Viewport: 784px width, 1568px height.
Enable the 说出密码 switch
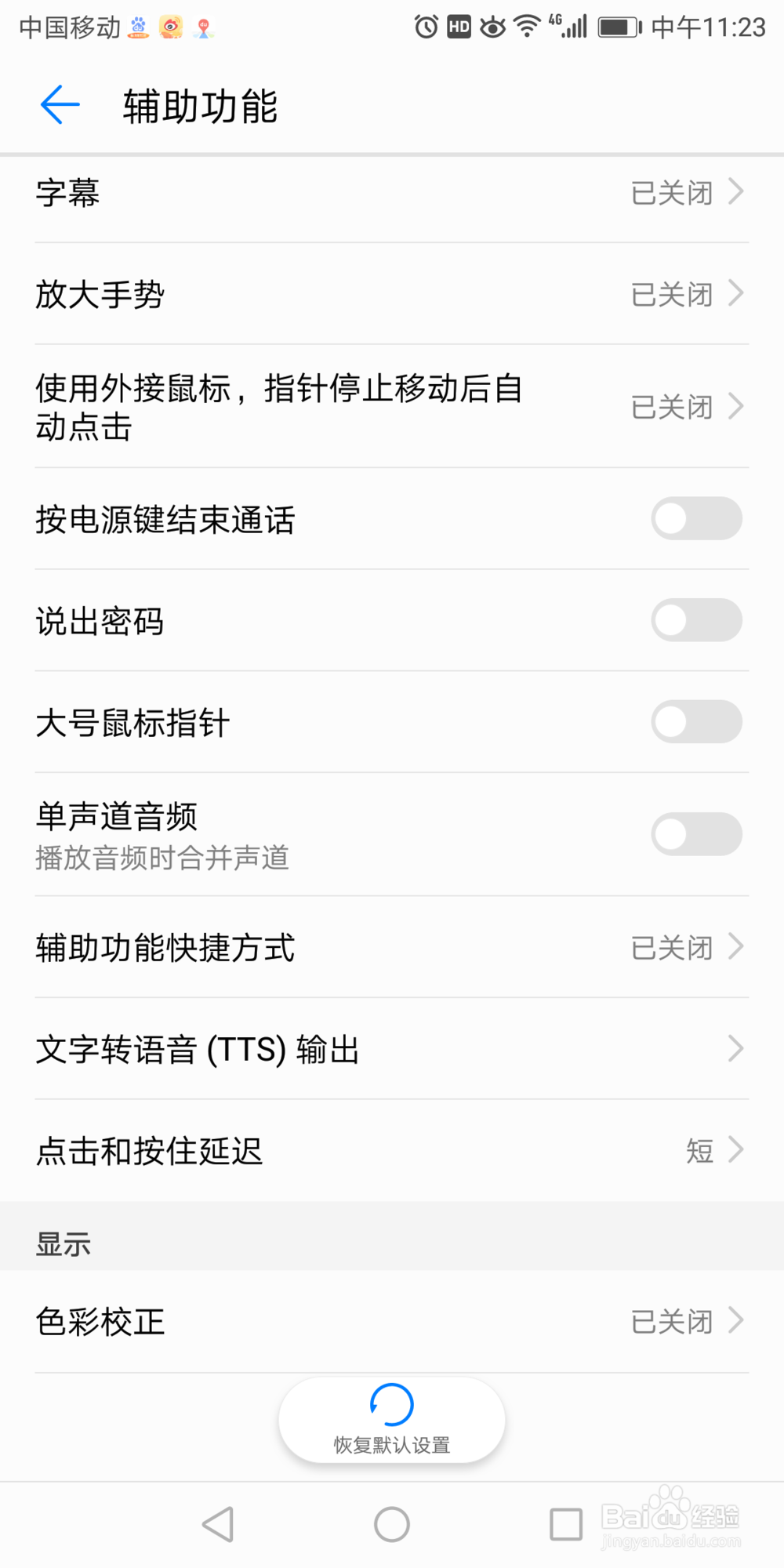pyautogui.click(x=696, y=620)
